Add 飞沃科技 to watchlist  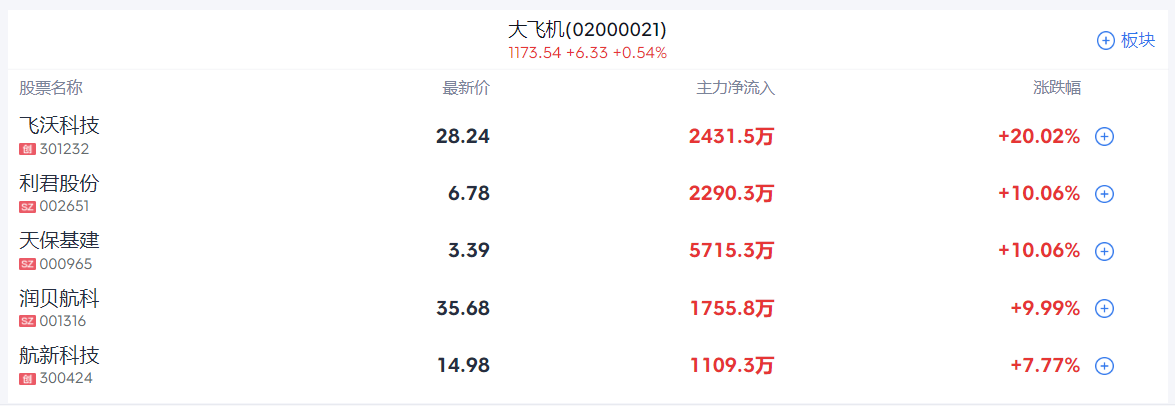pos(1104,137)
